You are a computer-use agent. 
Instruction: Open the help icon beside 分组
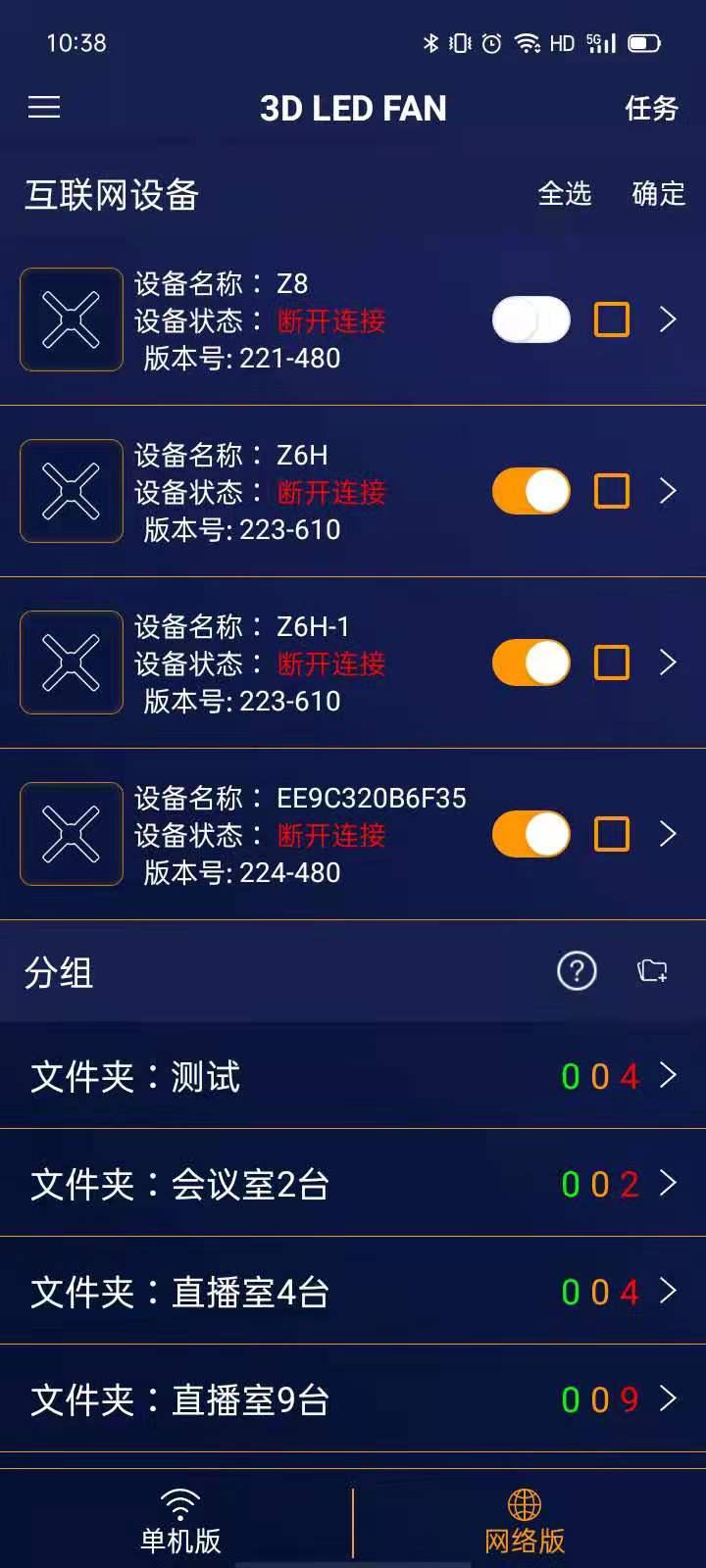pos(577,971)
